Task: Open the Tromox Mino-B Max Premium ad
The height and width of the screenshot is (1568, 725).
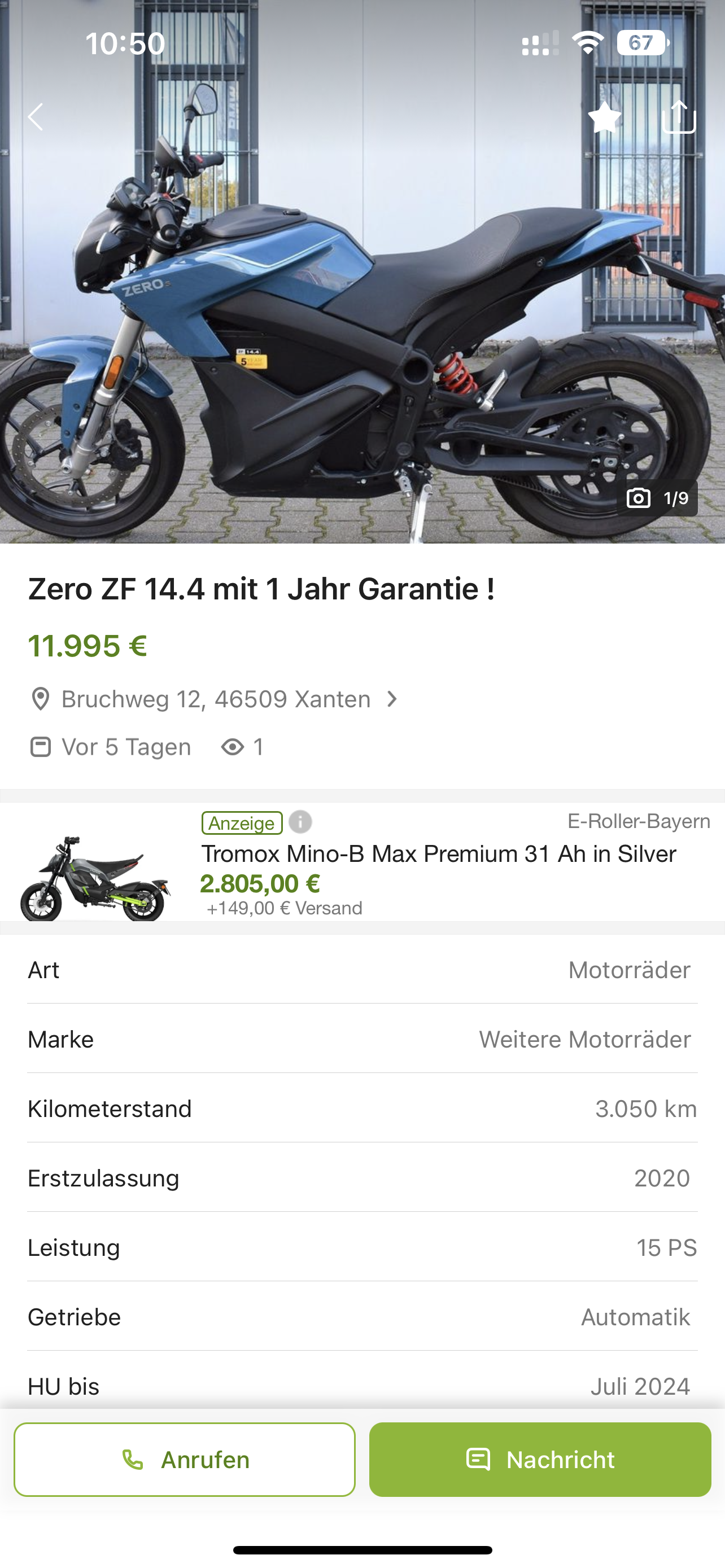Action: pyautogui.click(x=438, y=854)
